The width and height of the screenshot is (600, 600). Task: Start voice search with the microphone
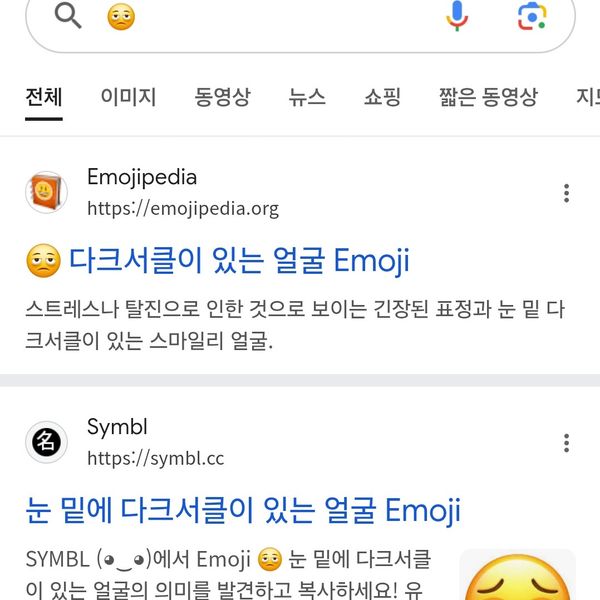pyautogui.click(x=457, y=16)
